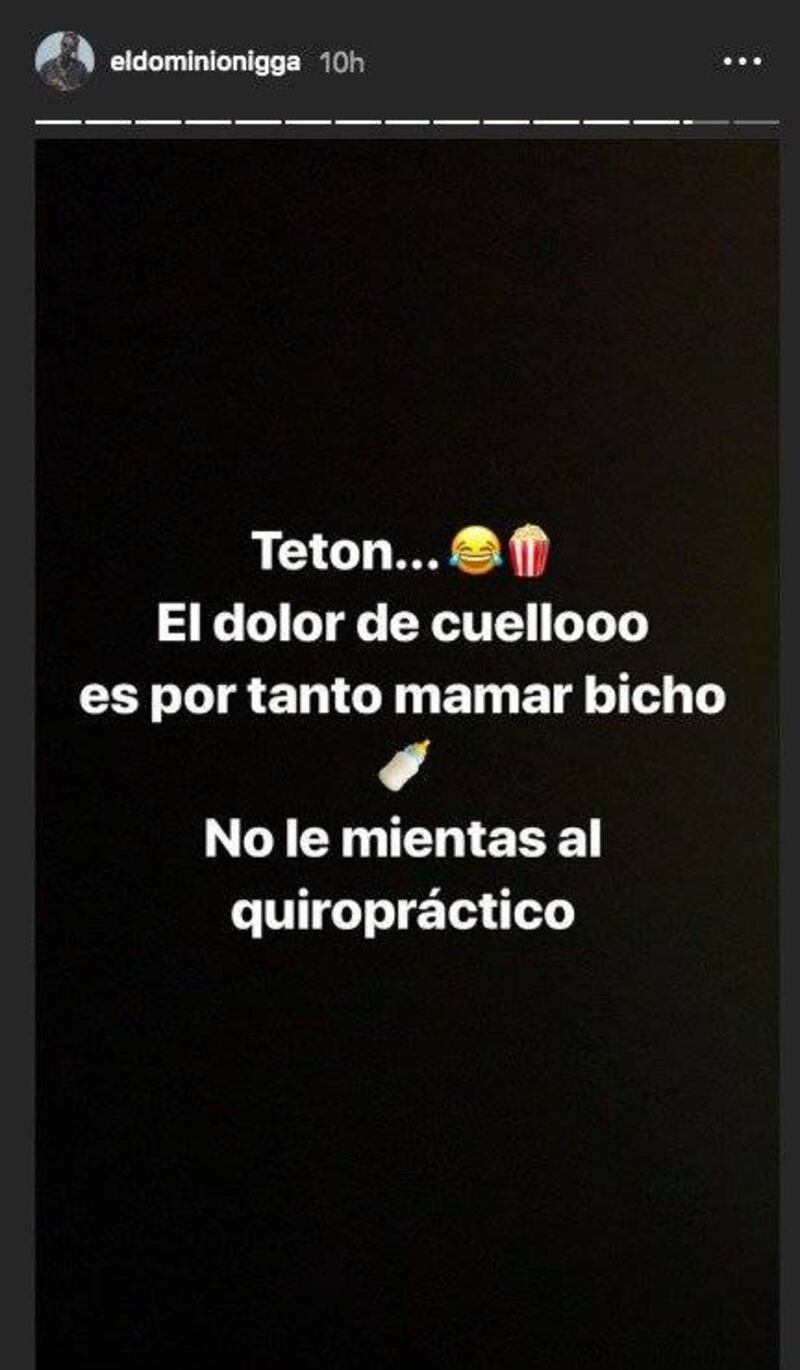Open the story's three-dot options menu
The image size is (800, 1370).
coord(742,62)
